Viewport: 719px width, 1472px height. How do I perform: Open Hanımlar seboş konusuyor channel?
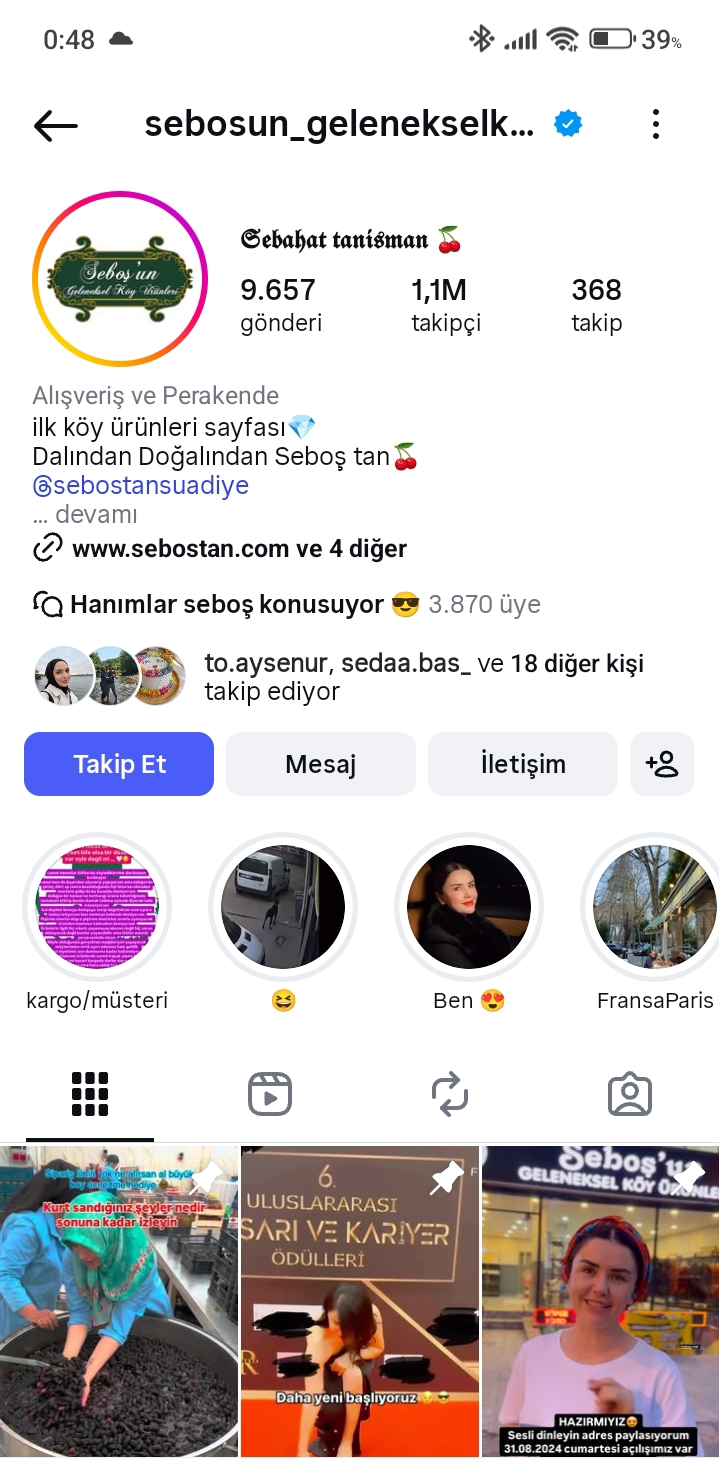point(227,605)
